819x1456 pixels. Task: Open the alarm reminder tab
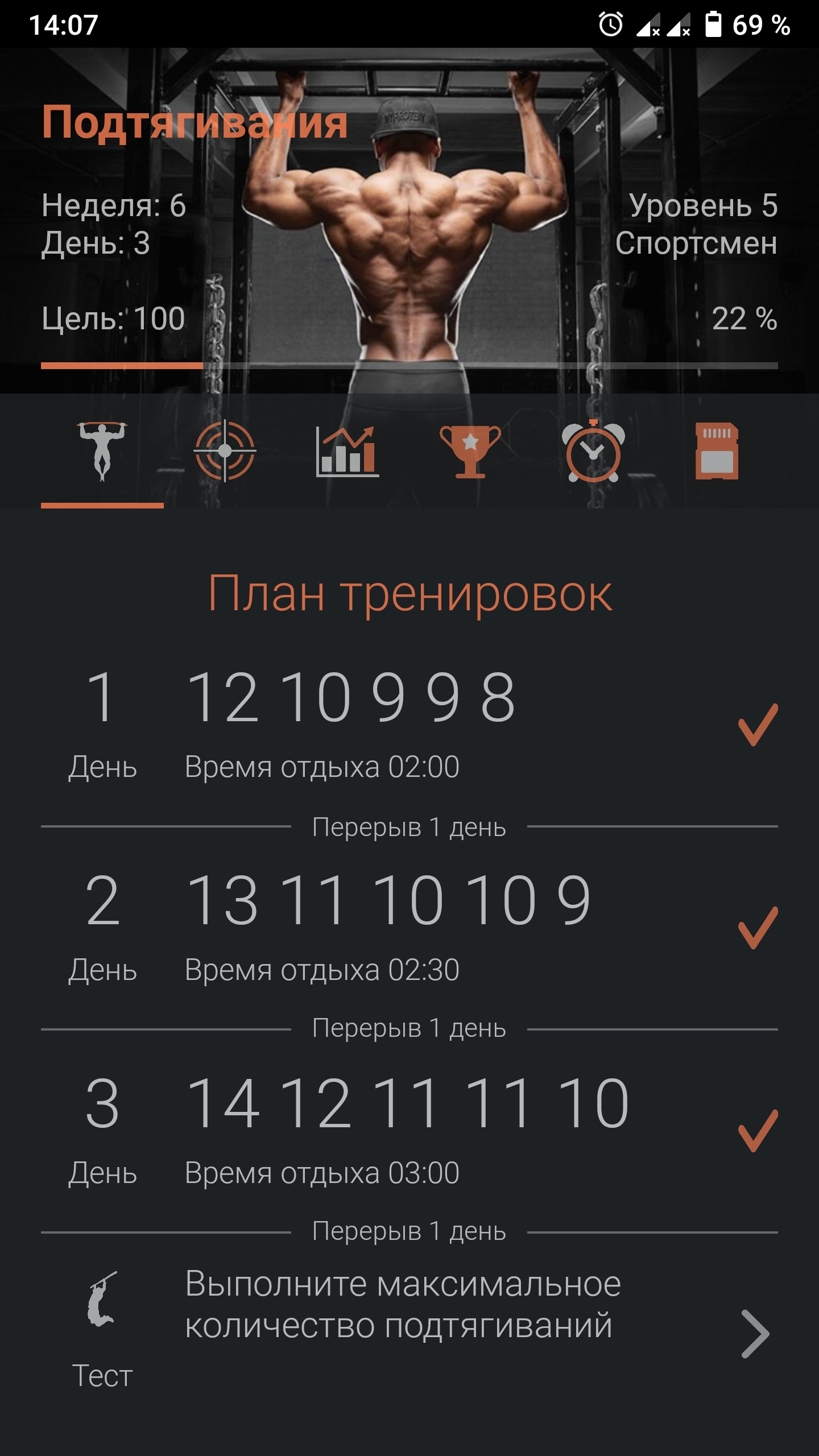(x=593, y=451)
